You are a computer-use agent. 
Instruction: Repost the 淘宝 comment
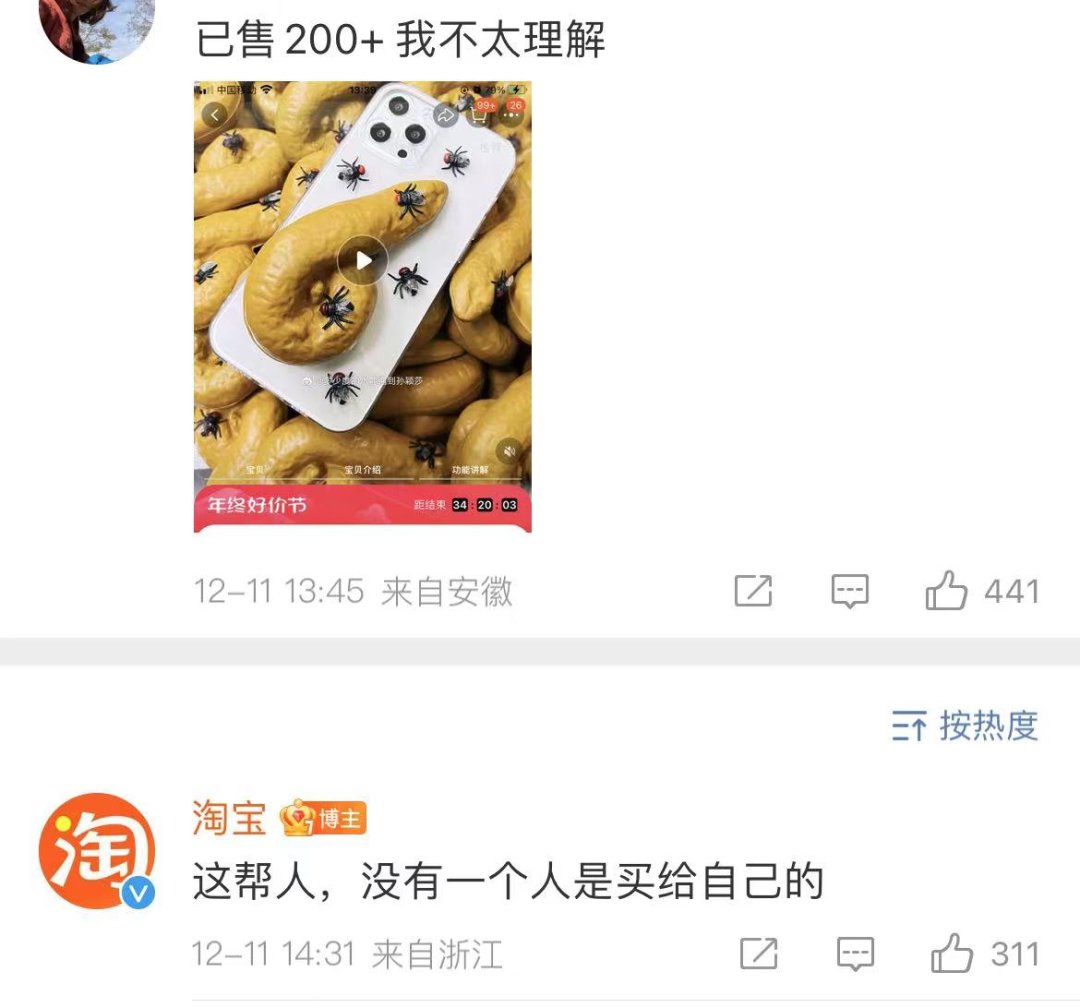[x=759, y=953]
